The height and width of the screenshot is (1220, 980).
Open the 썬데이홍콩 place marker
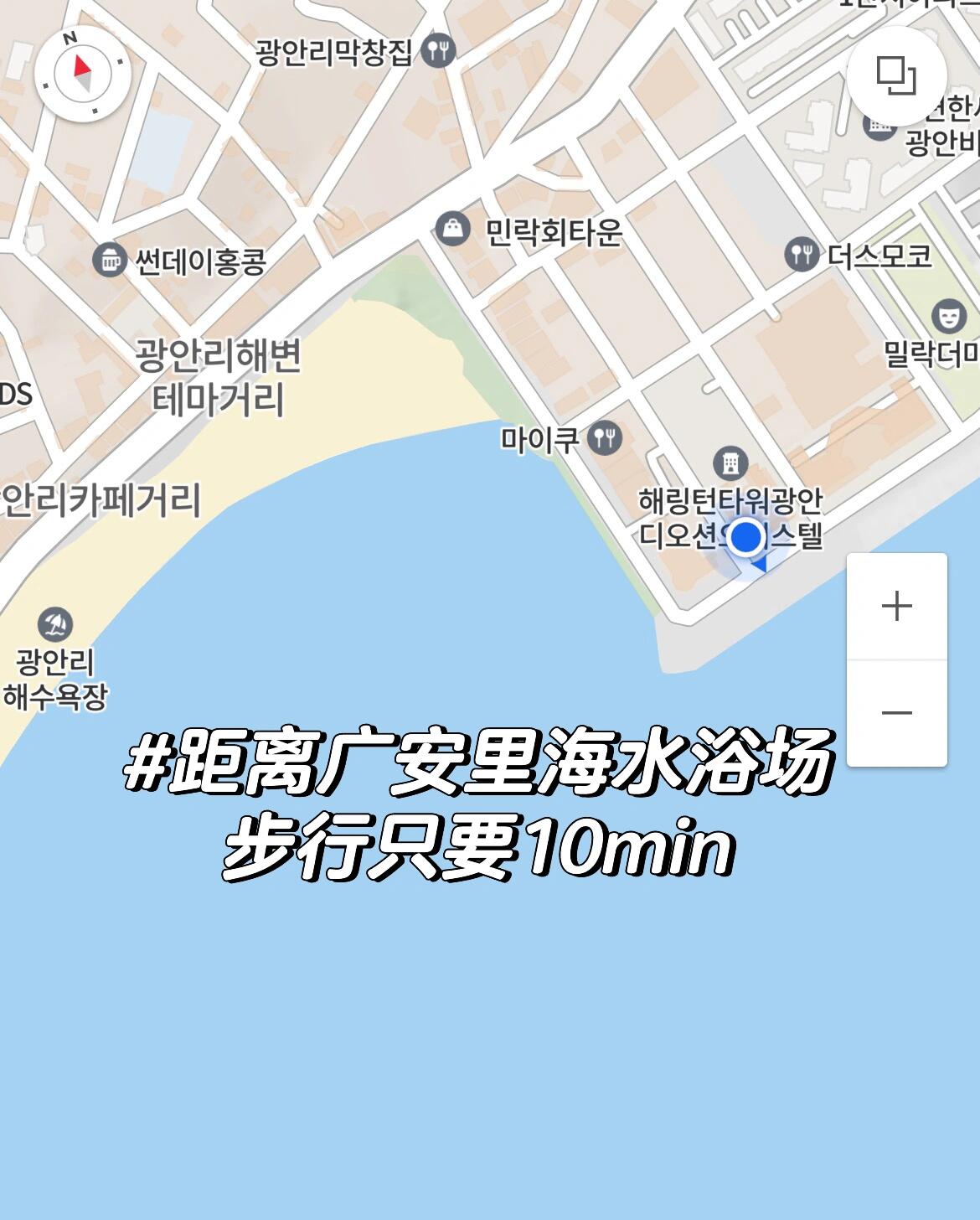[x=109, y=260]
